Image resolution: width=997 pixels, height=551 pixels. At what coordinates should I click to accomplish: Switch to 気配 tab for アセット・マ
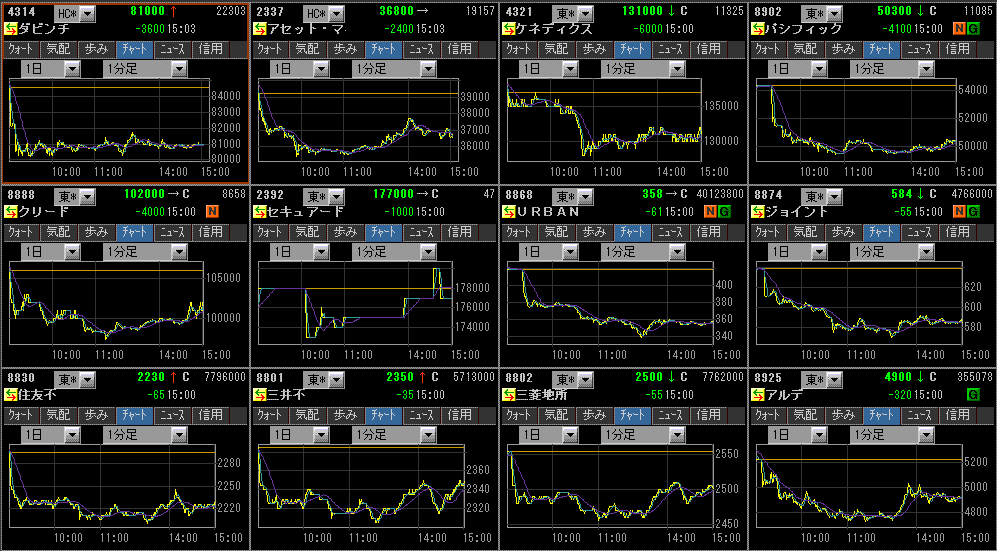coord(307,48)
